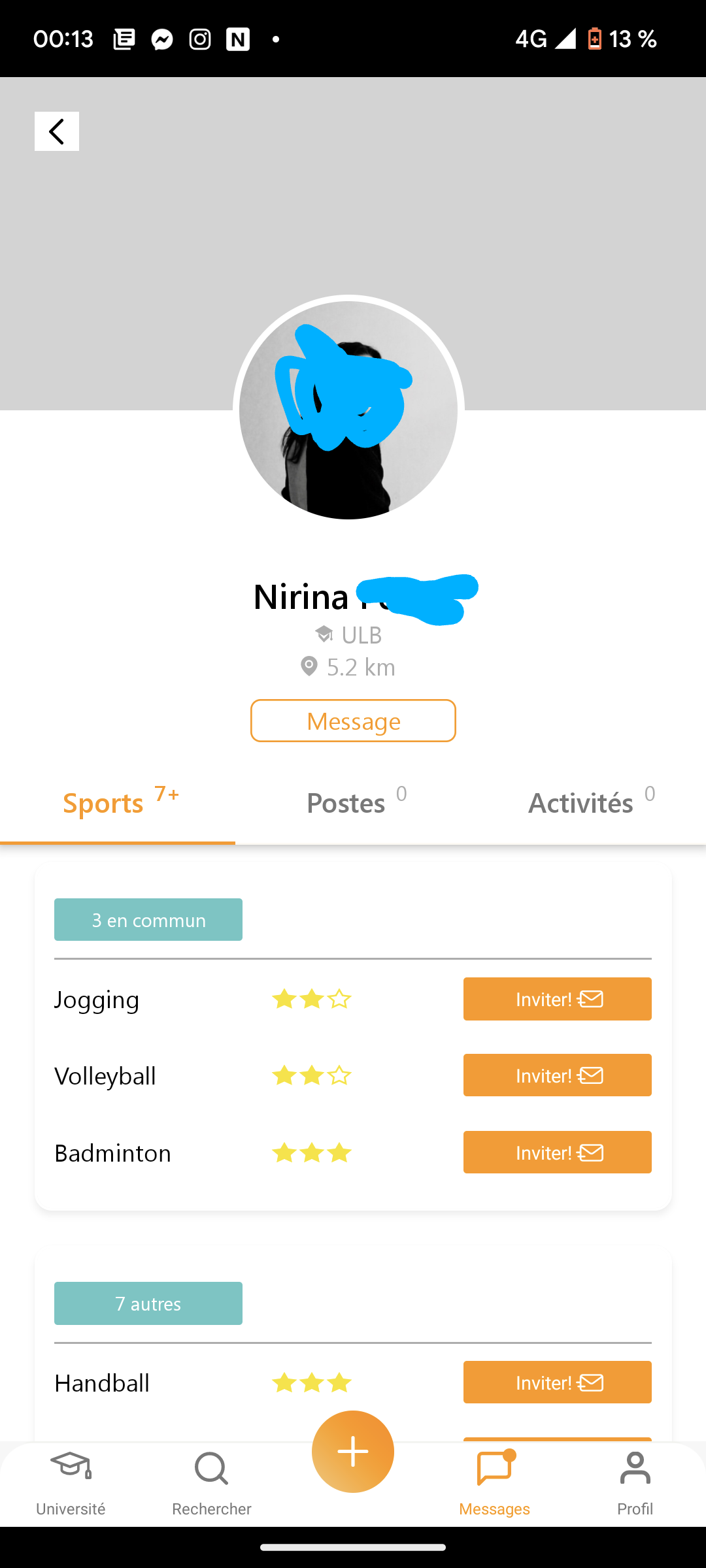Open the Université tab

click(71, 1483)
